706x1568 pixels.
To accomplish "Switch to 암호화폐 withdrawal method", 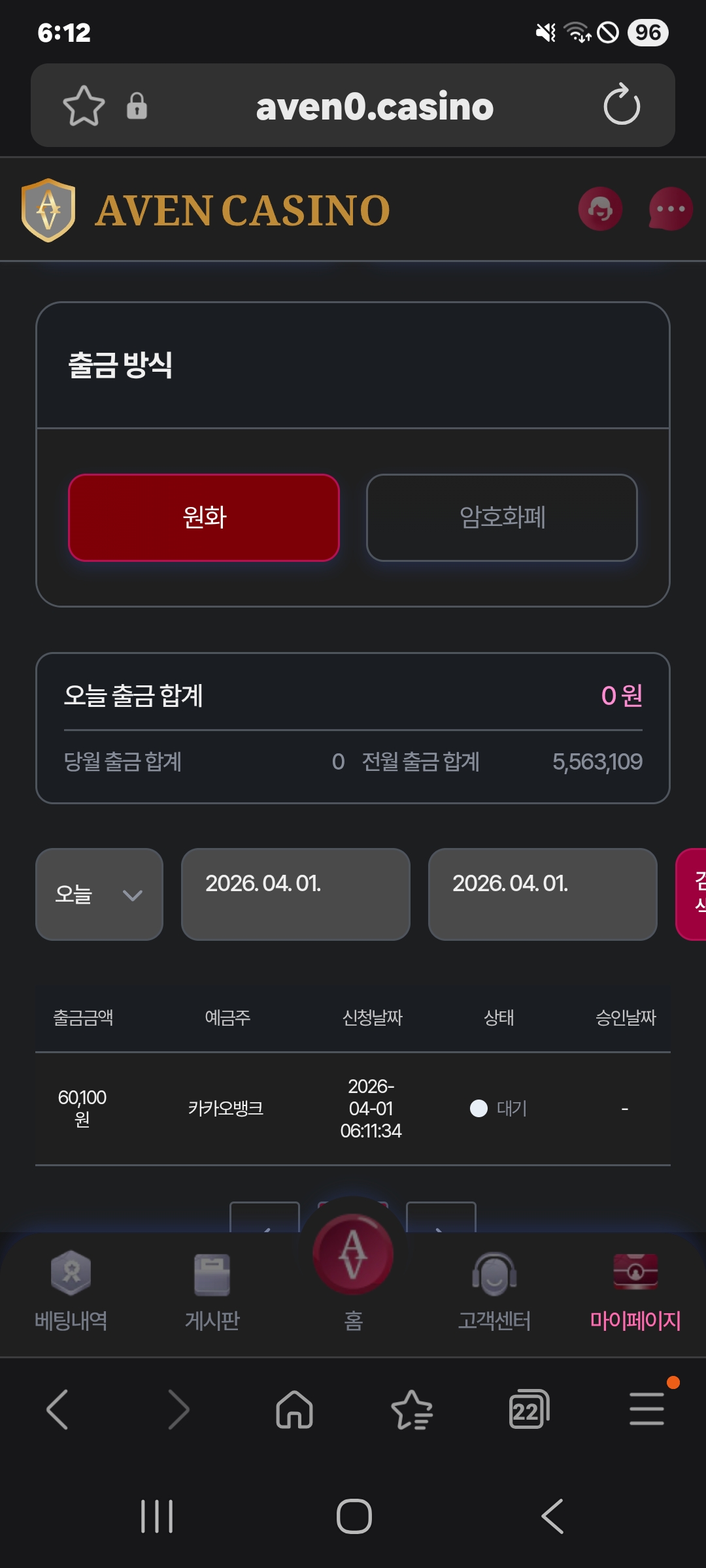I will [x=502, y=517].
